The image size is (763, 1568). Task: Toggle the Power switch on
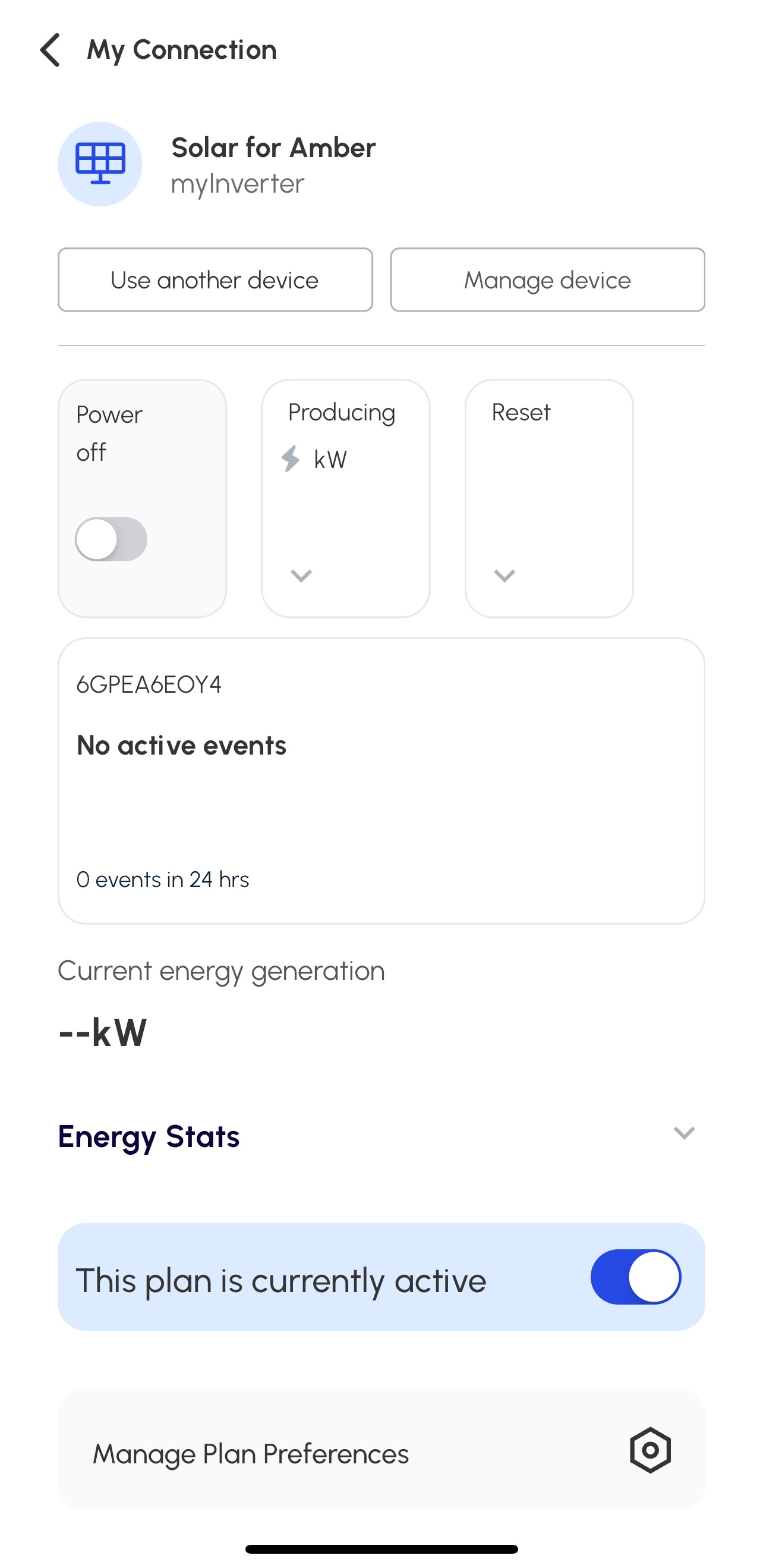[111, 539]
